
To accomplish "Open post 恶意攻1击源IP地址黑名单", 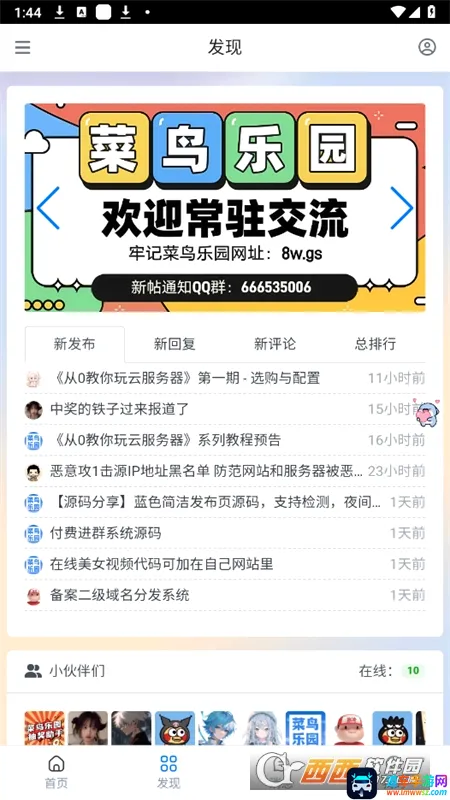I will [x=225, y=471].
